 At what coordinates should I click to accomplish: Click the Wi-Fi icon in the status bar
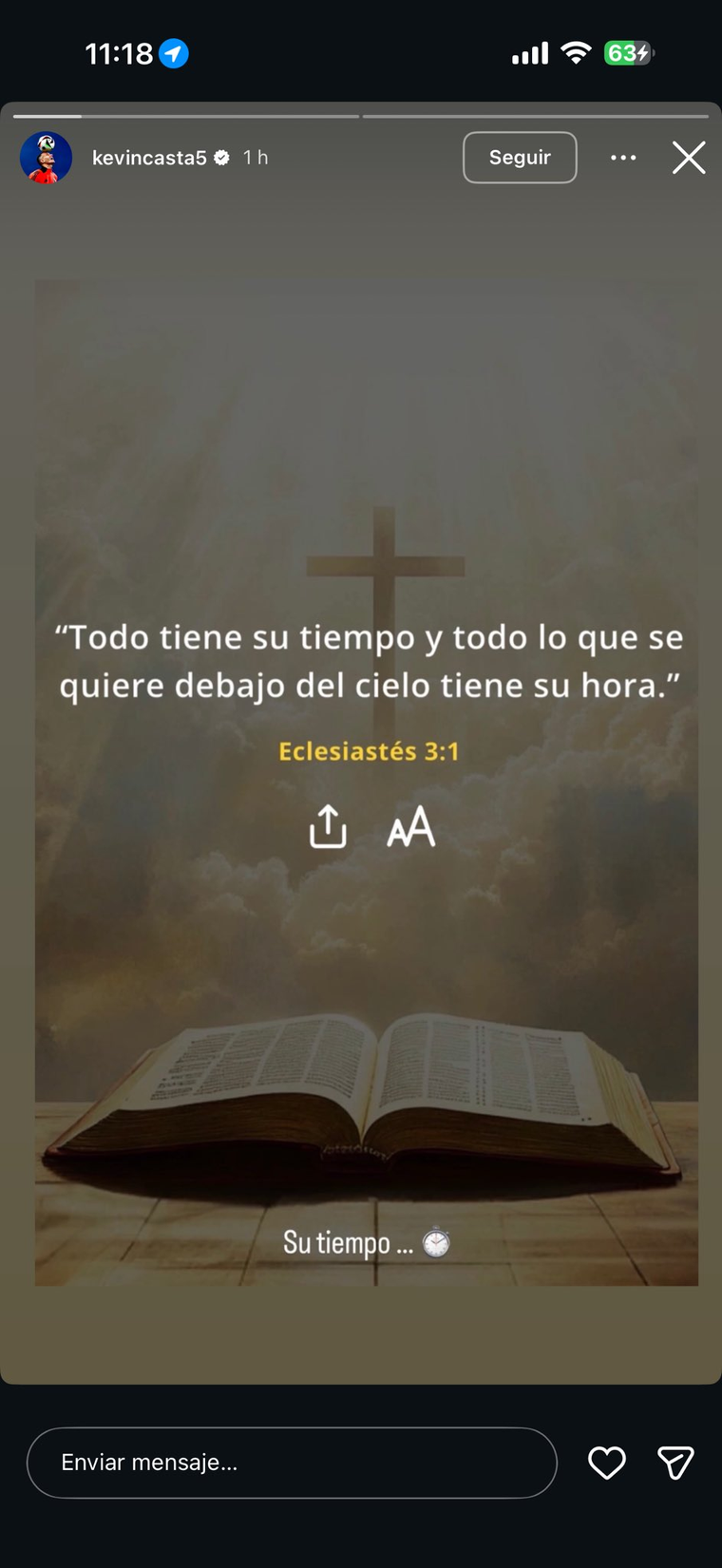point(576,52)
